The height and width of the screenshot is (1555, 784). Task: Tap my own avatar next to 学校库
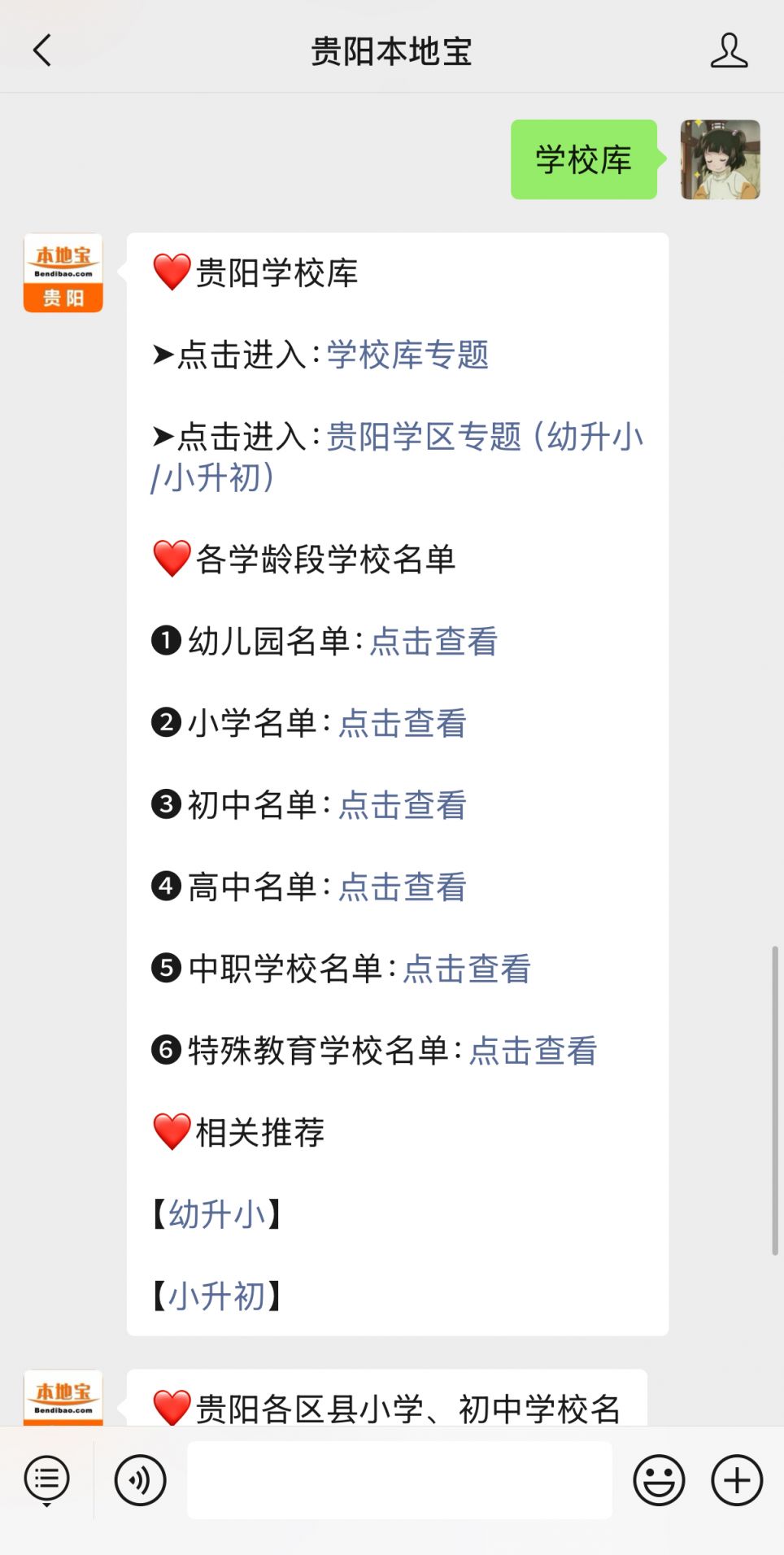coord(721,159)
